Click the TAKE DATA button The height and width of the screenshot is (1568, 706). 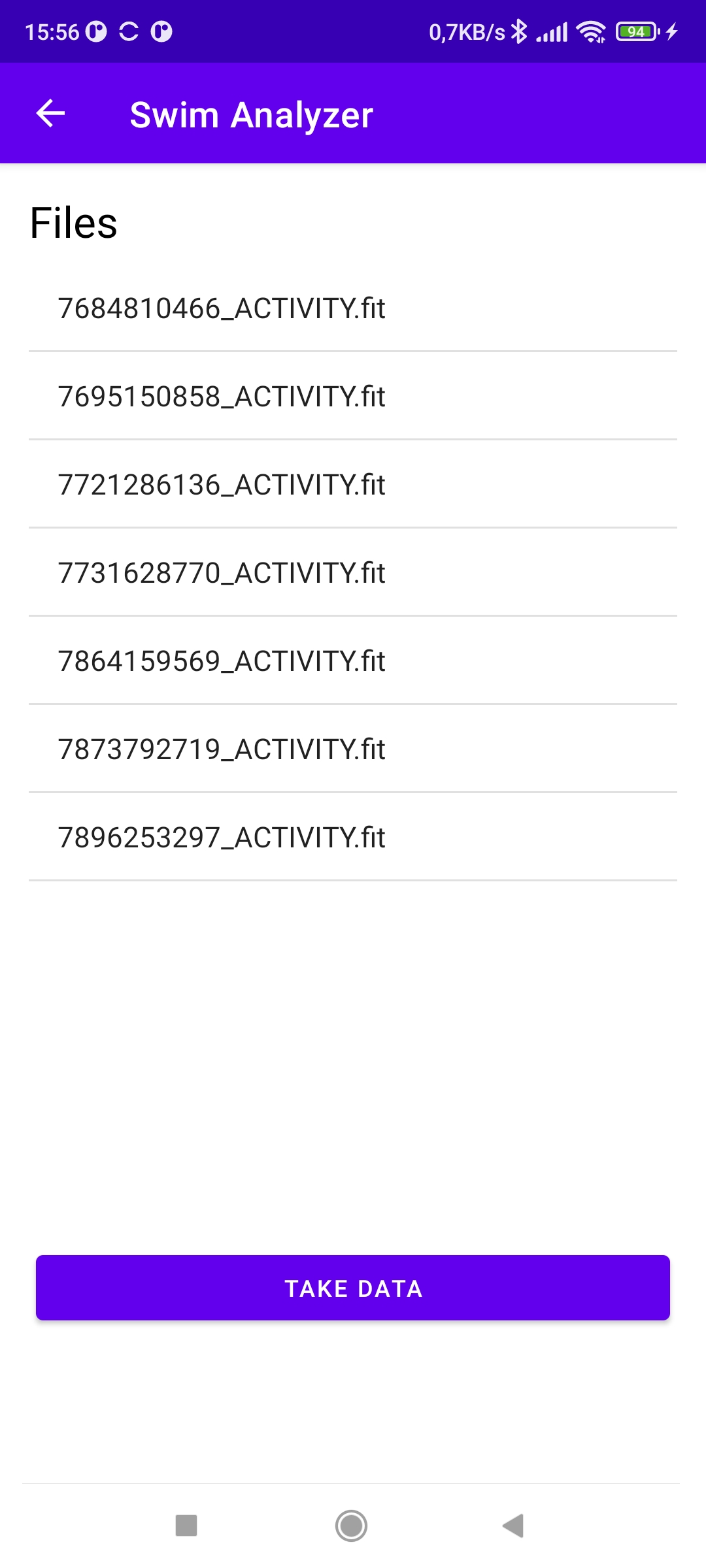353,1288
